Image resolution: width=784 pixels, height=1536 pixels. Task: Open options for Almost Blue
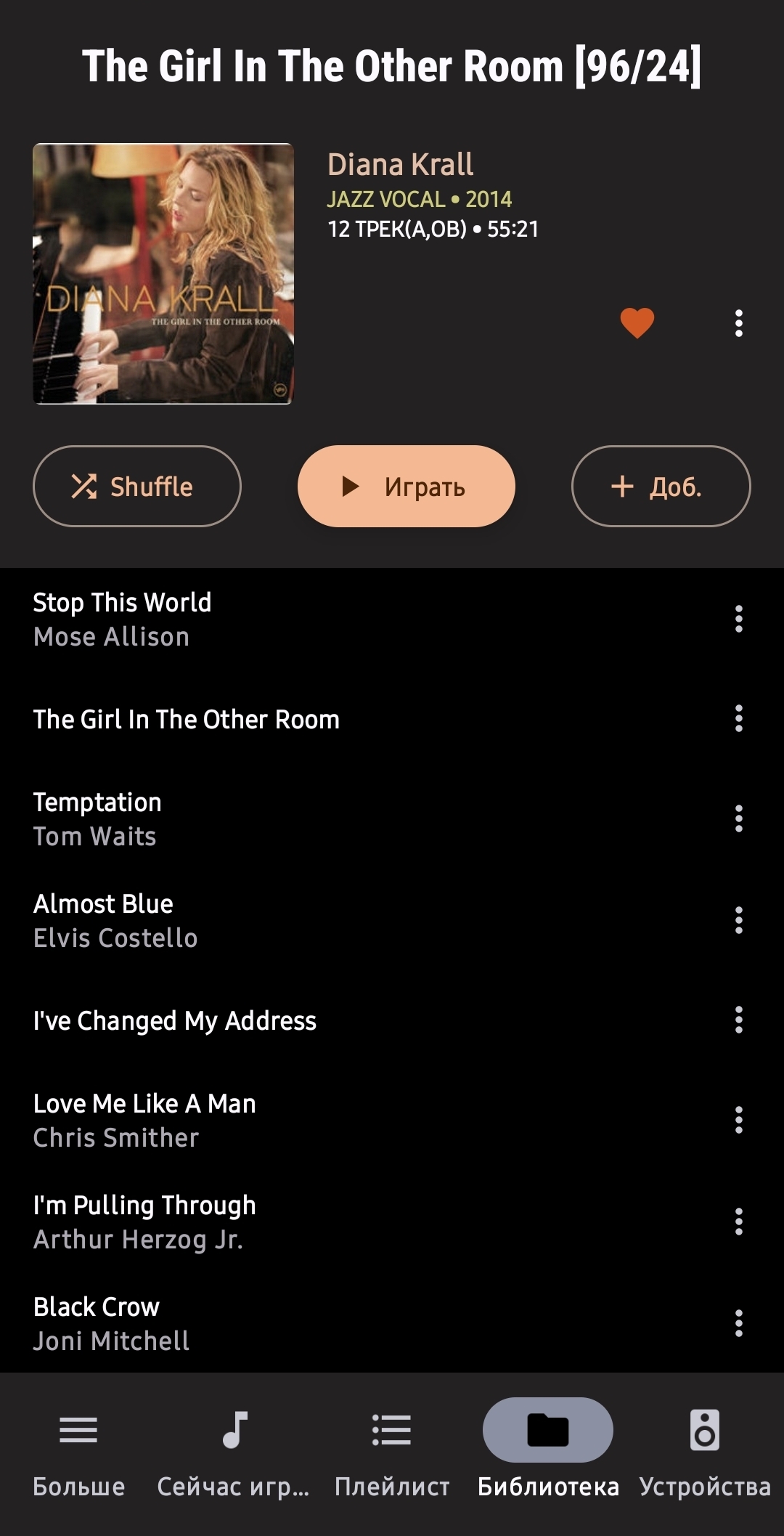(738, 920)
